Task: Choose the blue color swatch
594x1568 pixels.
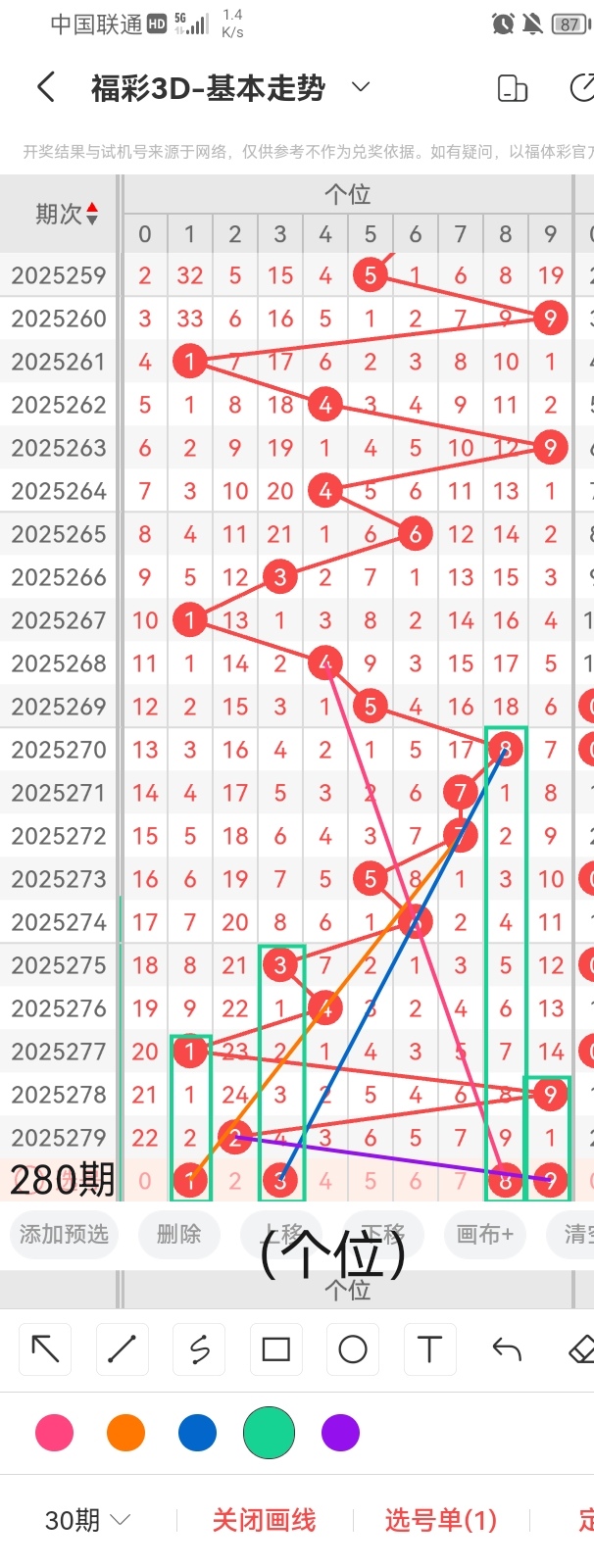Action: click(197, 1433)
